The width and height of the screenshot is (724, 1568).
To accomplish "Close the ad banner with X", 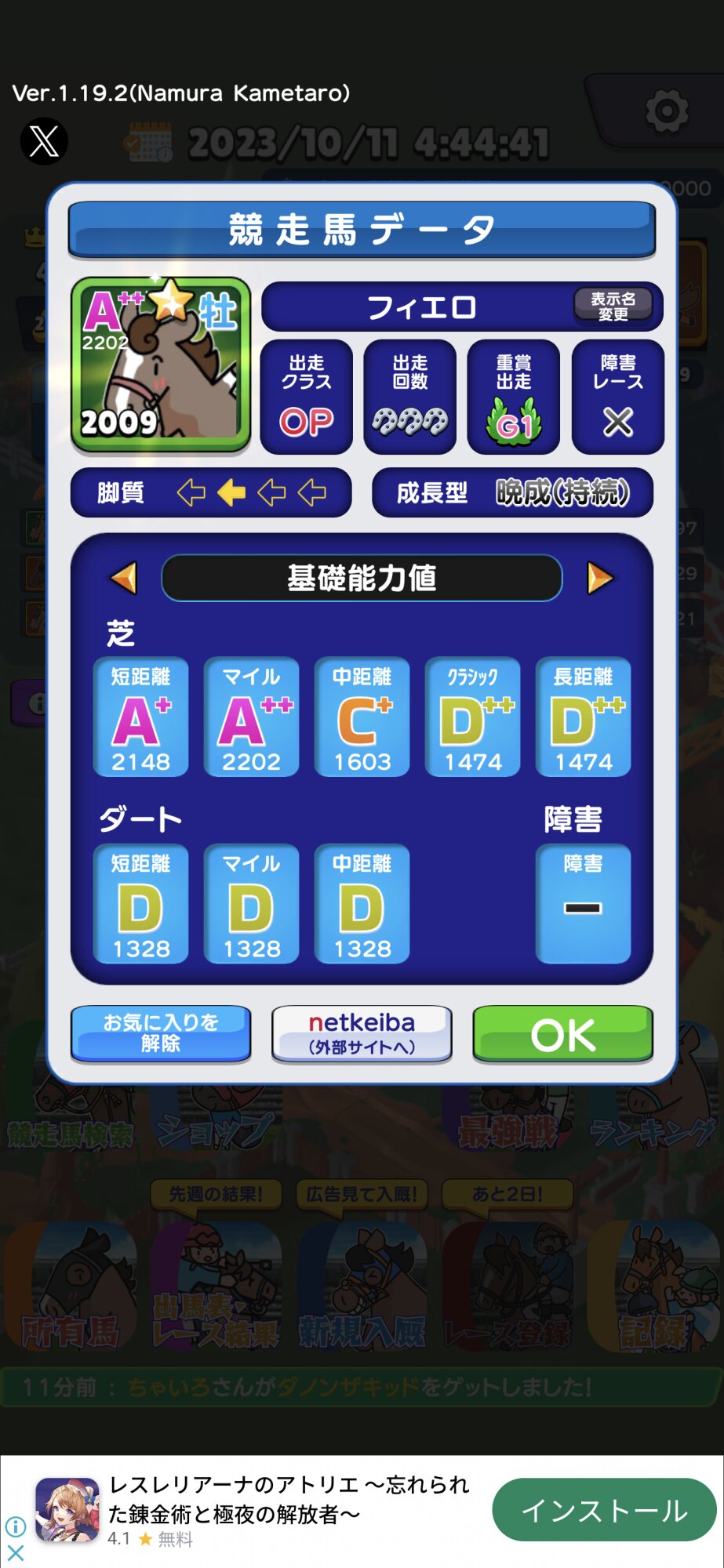I will [x=16, y=1552].
